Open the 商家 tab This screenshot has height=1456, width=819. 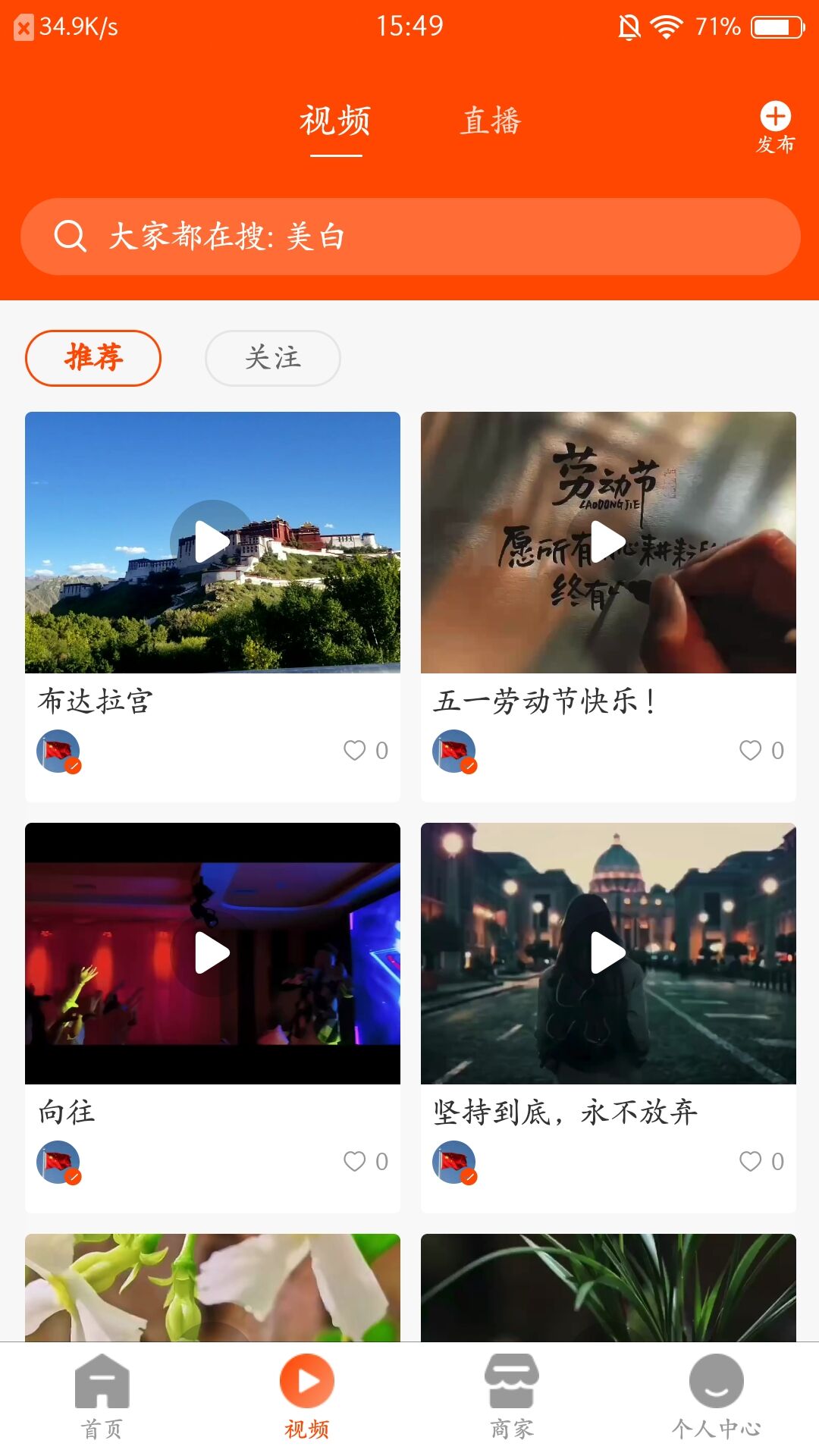[512, 1397]
